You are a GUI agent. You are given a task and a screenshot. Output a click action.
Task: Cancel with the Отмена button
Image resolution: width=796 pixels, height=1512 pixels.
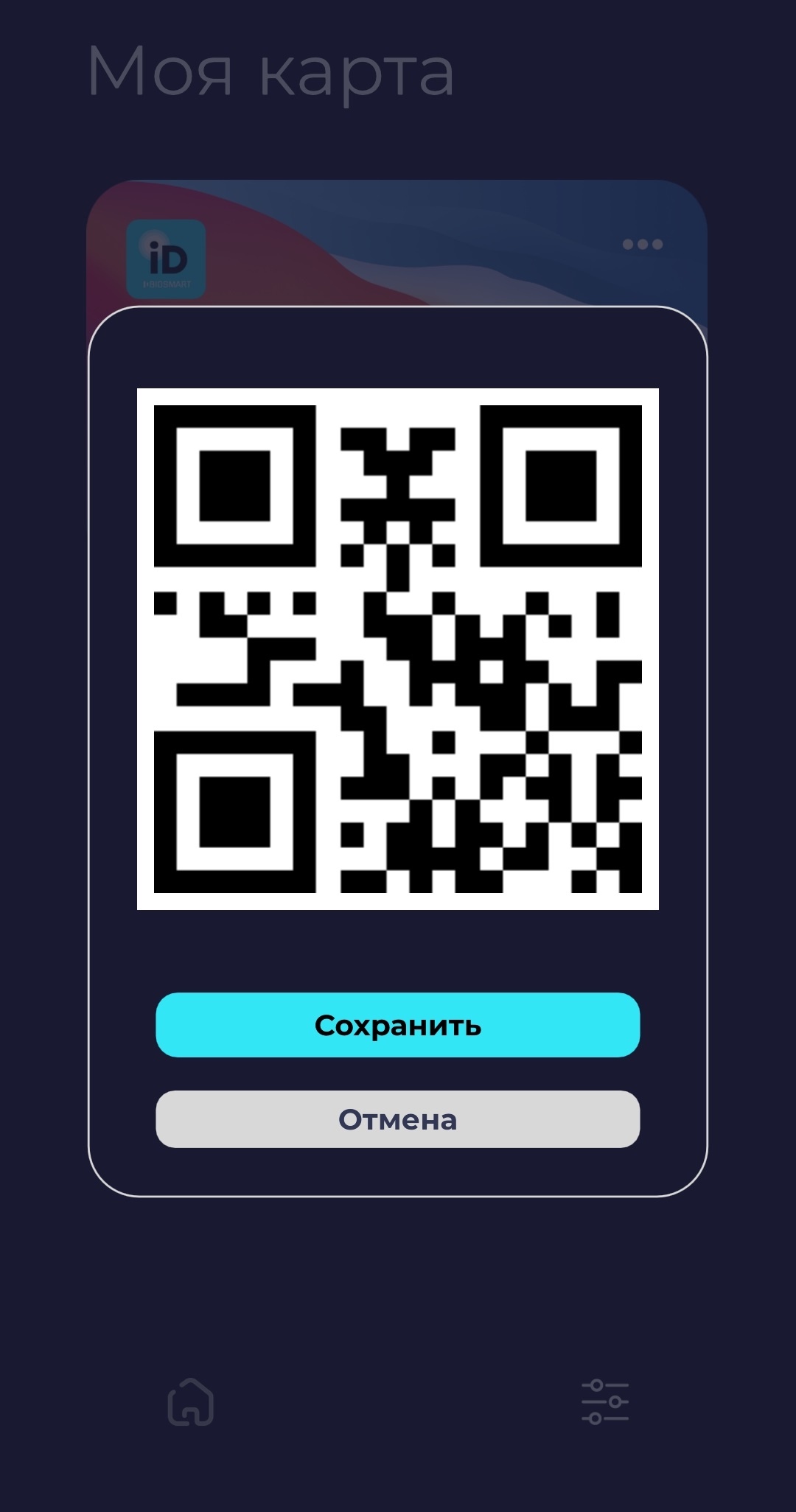tap(397, 1119)
